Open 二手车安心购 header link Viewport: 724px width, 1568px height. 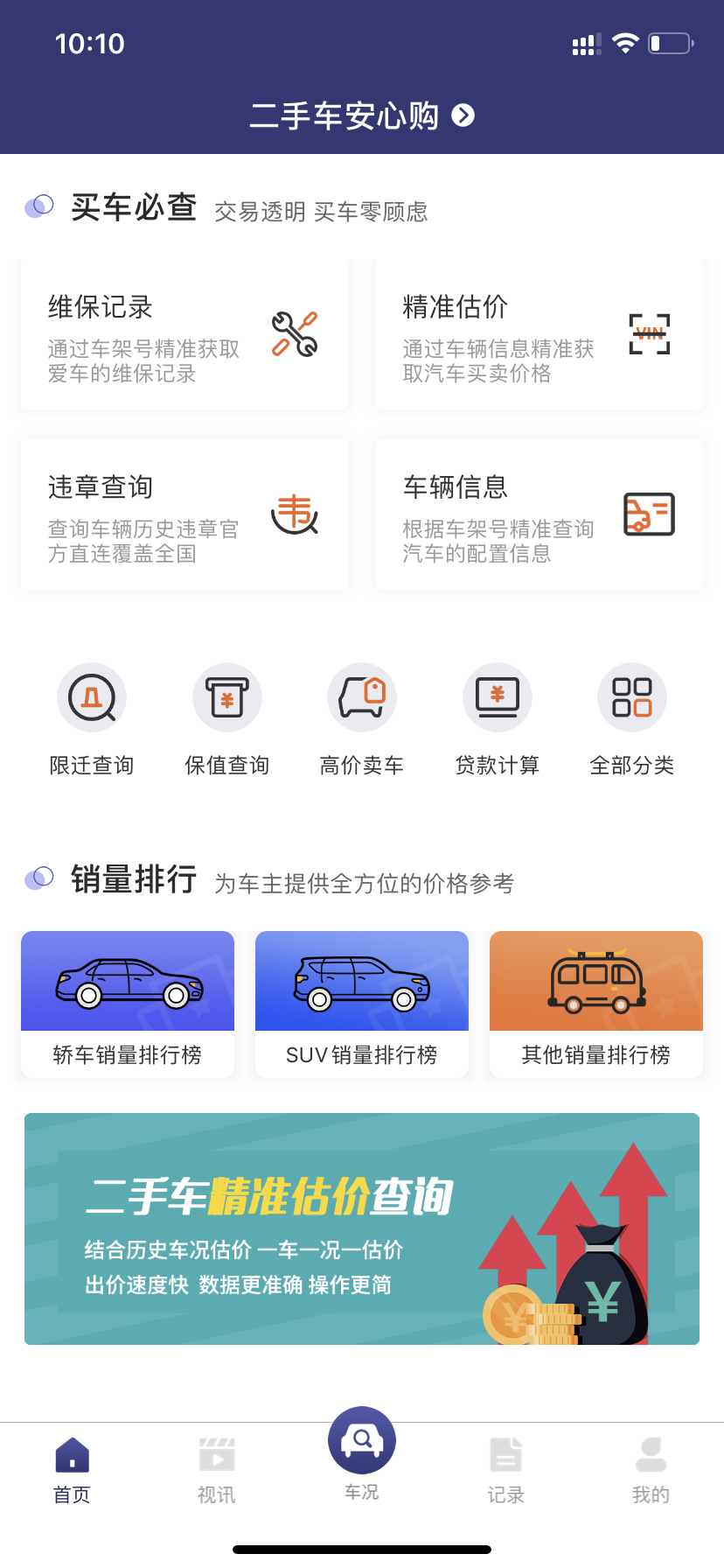(361, 115)
